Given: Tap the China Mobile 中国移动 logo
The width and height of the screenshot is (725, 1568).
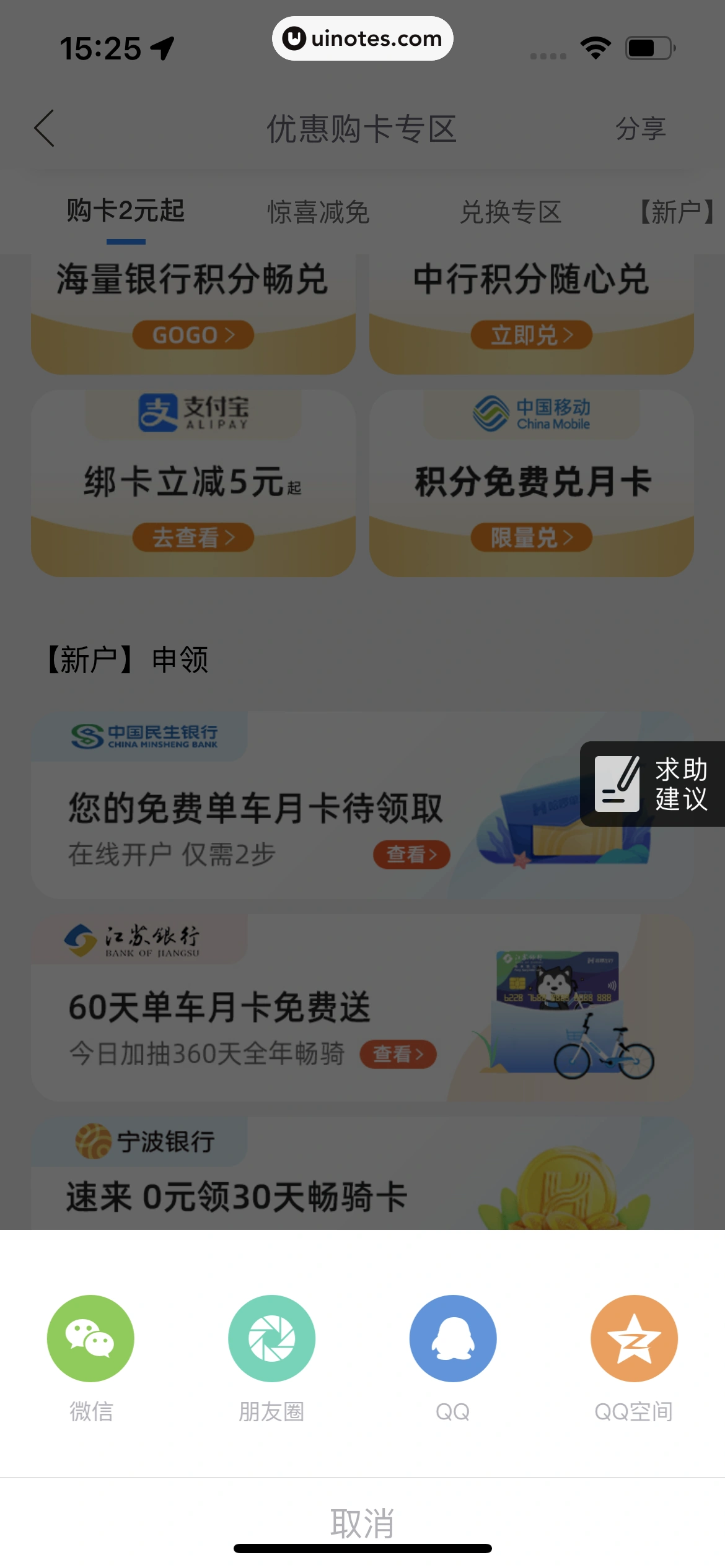Looking at the screenshot, I should click(x=532, y=413).
